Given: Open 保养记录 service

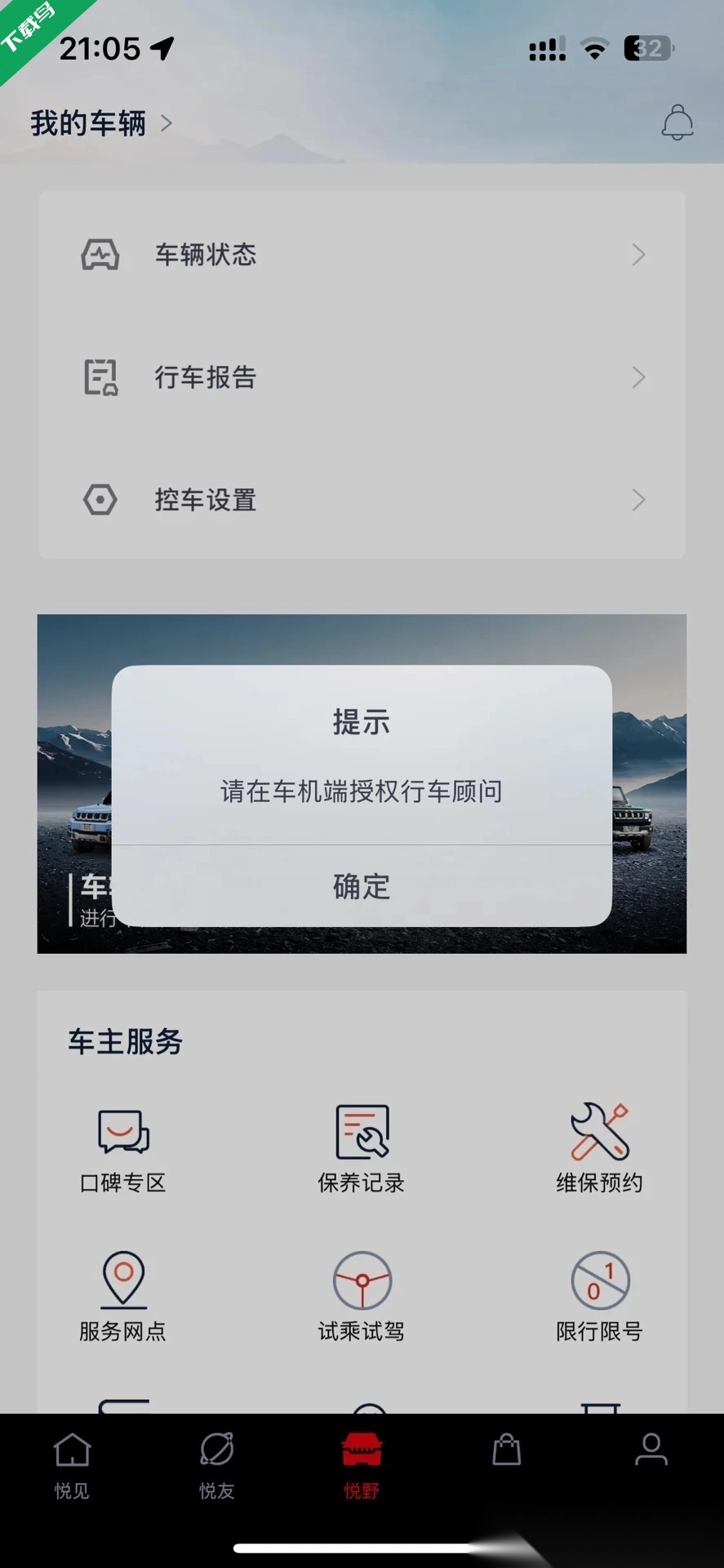Looking at the screenshot, I should tap(362, 1147).
